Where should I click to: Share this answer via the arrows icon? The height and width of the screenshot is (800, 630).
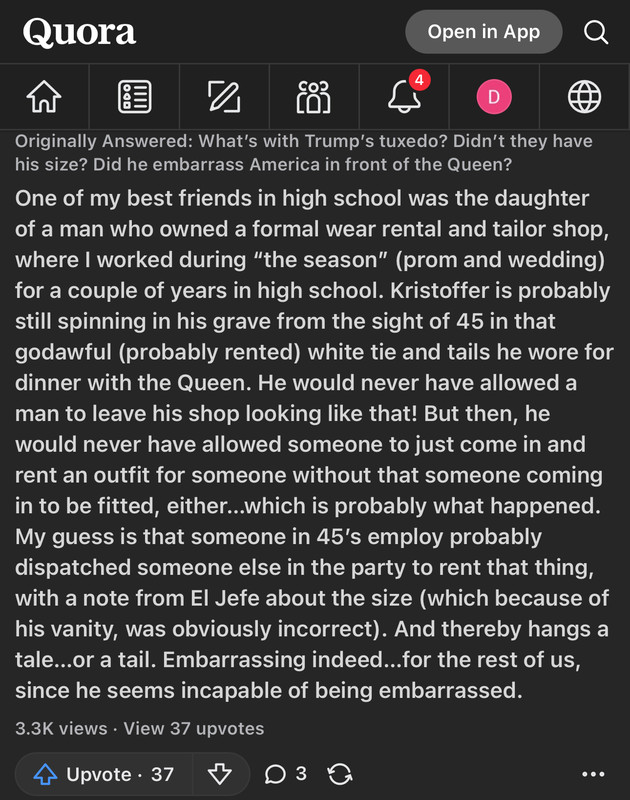click(340, 774)
